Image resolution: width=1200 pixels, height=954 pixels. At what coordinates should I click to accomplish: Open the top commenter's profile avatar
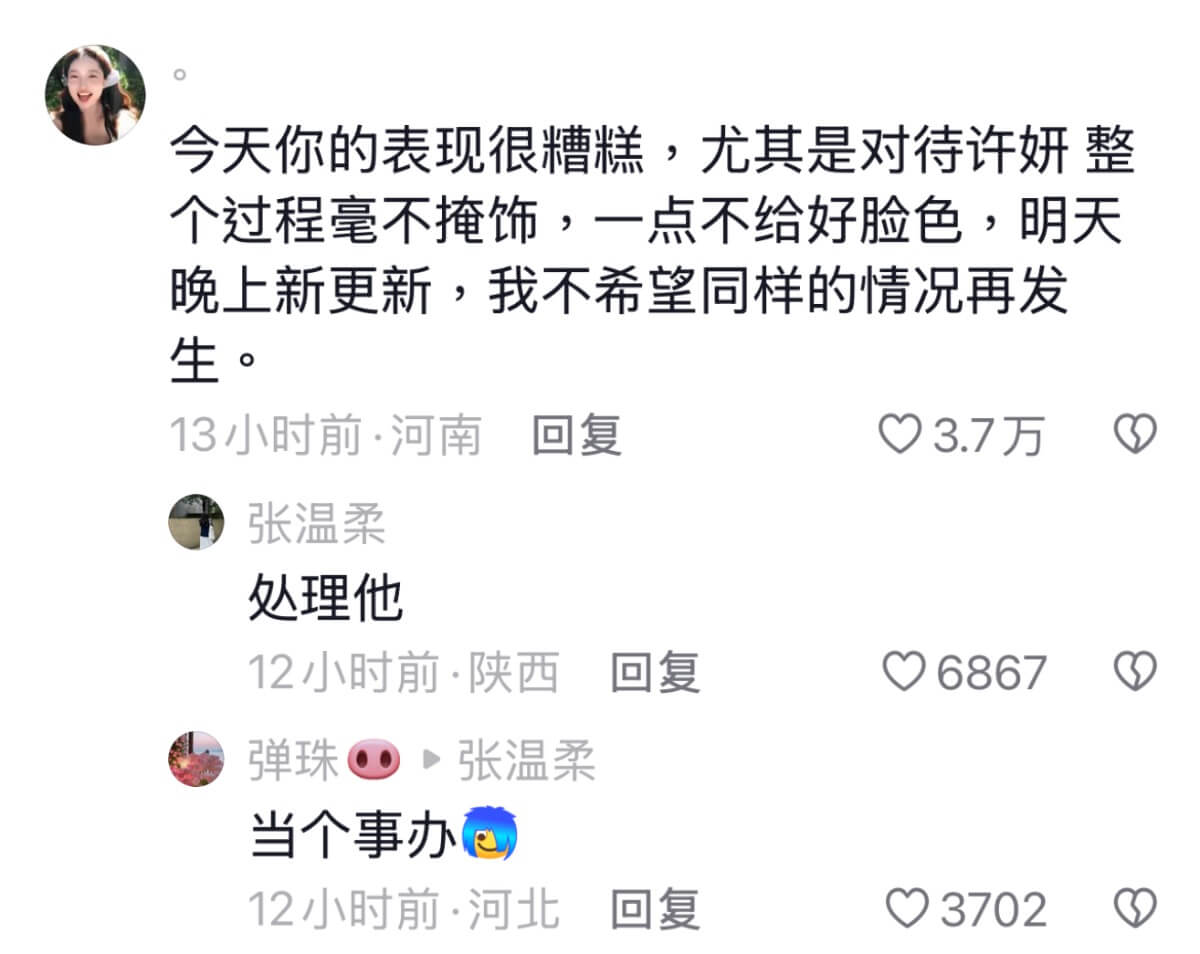(95, 95)
